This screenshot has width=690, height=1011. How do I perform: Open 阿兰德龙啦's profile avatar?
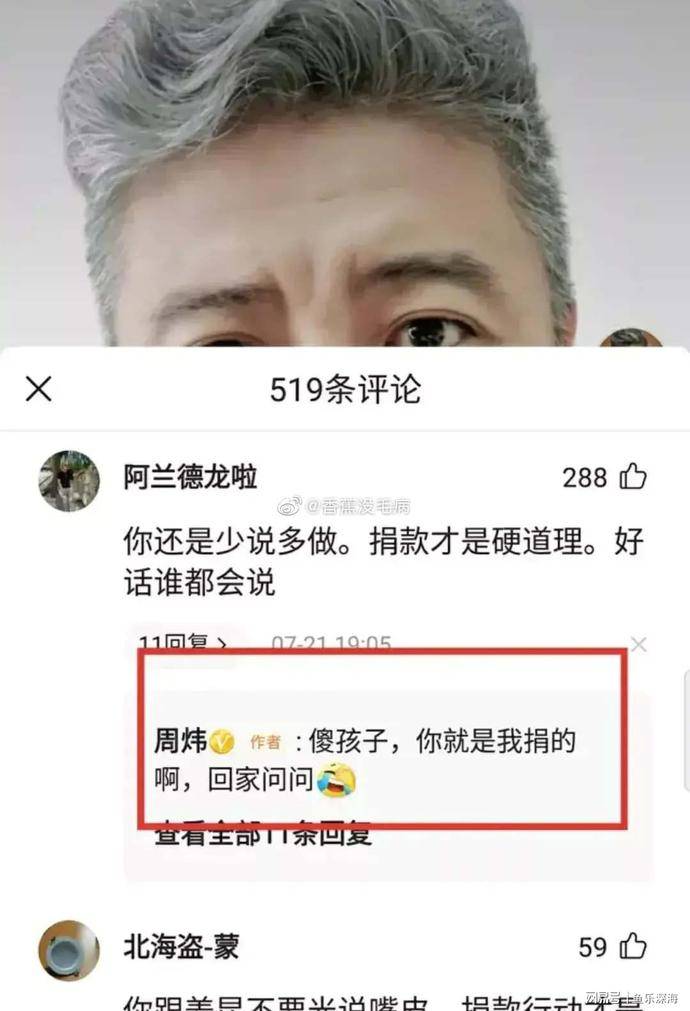click(69, 481)
